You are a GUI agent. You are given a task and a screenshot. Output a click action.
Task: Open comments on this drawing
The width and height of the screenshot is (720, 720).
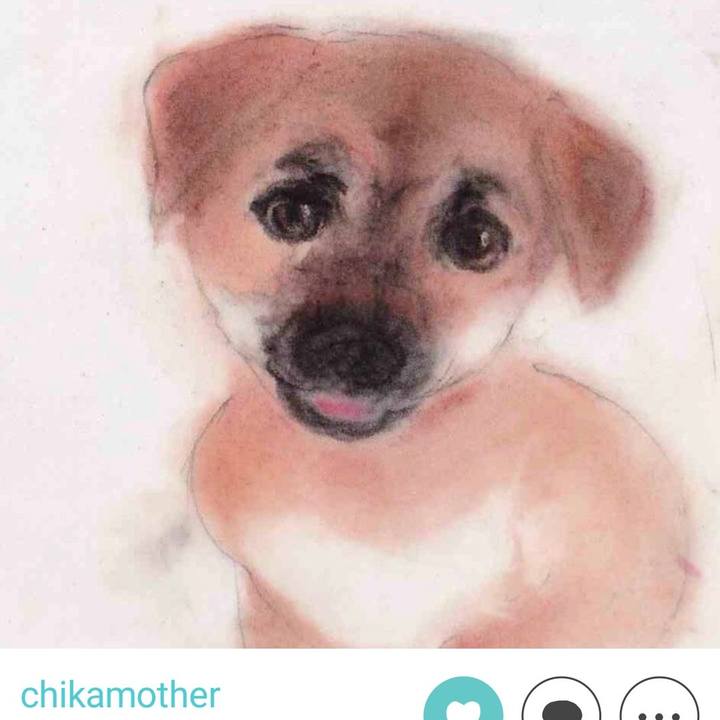click(x=561, y=706)
